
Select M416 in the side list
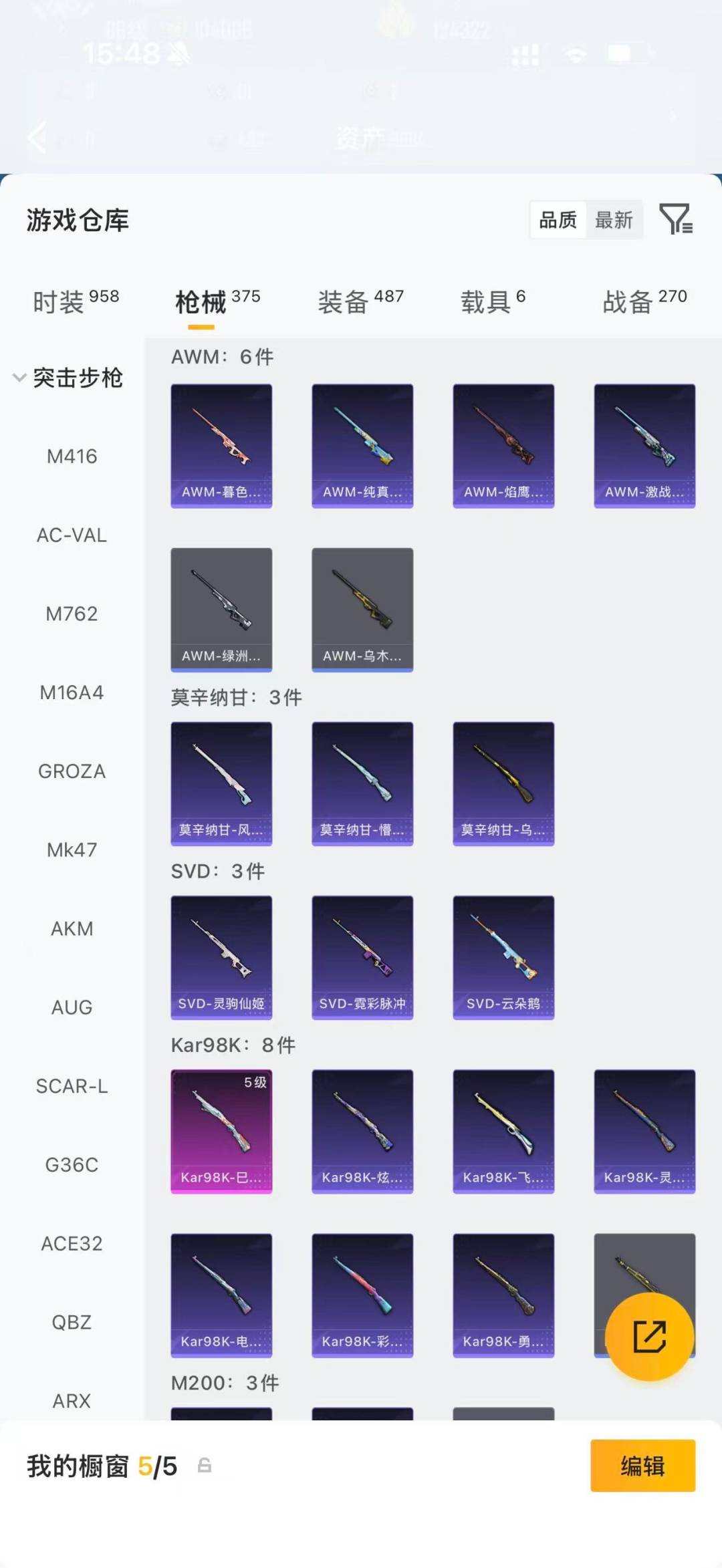pyautogui.click(x=72, y=456)
